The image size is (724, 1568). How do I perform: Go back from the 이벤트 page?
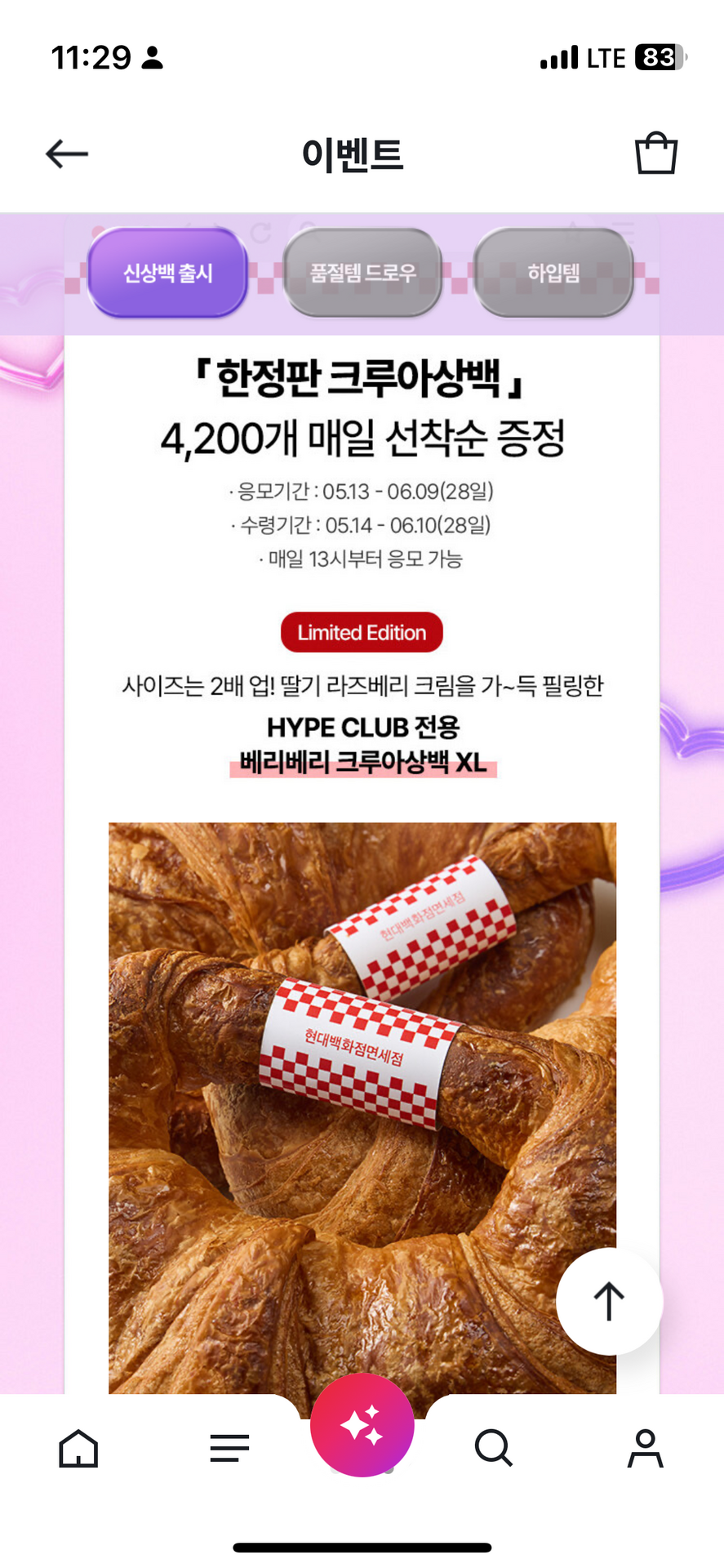click(x=67, y=154)
